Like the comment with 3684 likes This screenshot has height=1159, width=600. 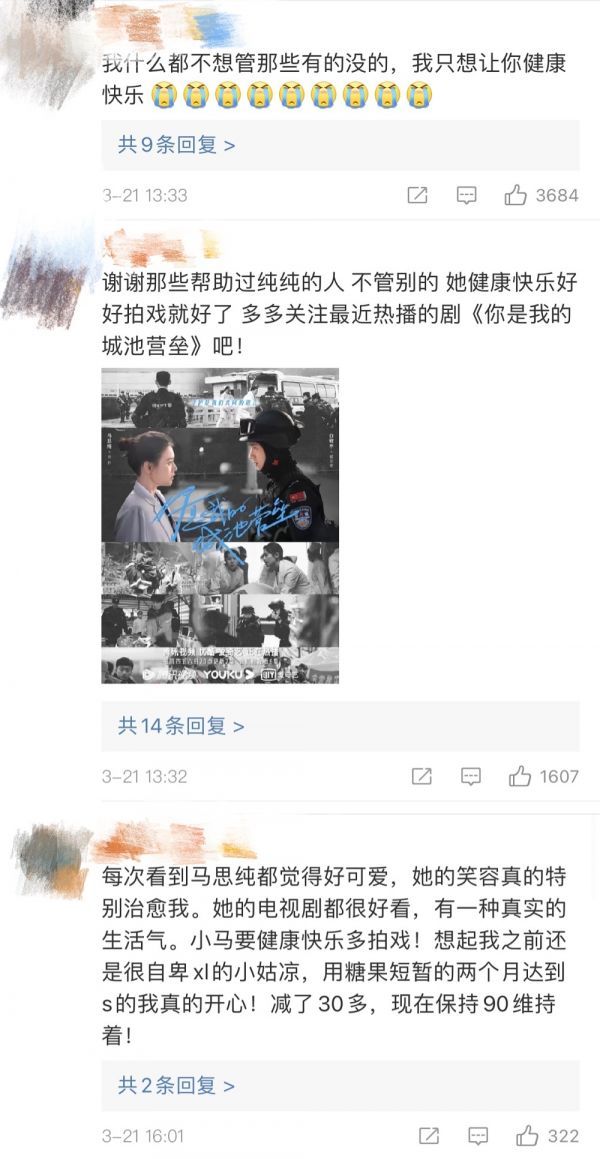click(516, 196)
